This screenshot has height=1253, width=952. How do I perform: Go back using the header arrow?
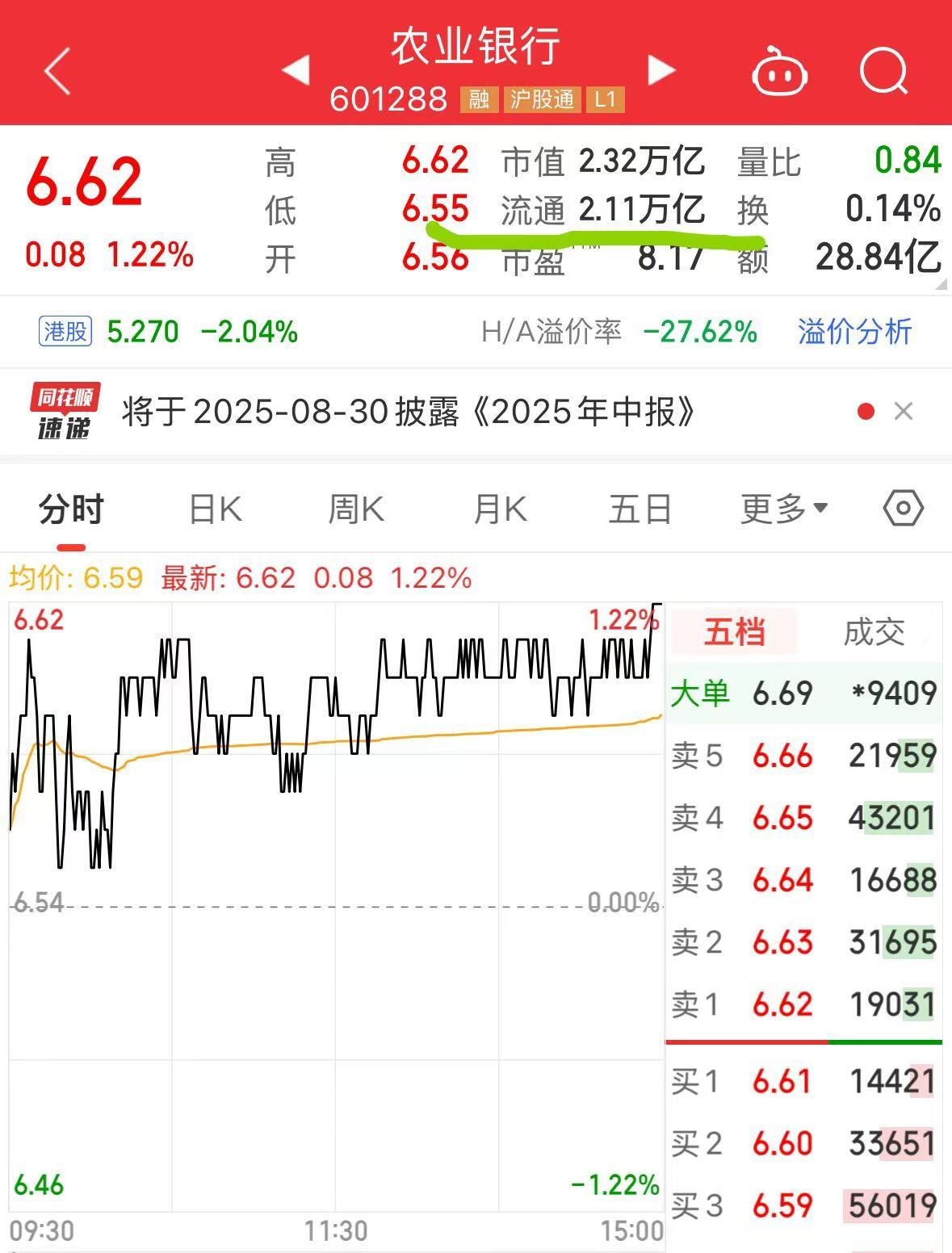pos(58,71)
